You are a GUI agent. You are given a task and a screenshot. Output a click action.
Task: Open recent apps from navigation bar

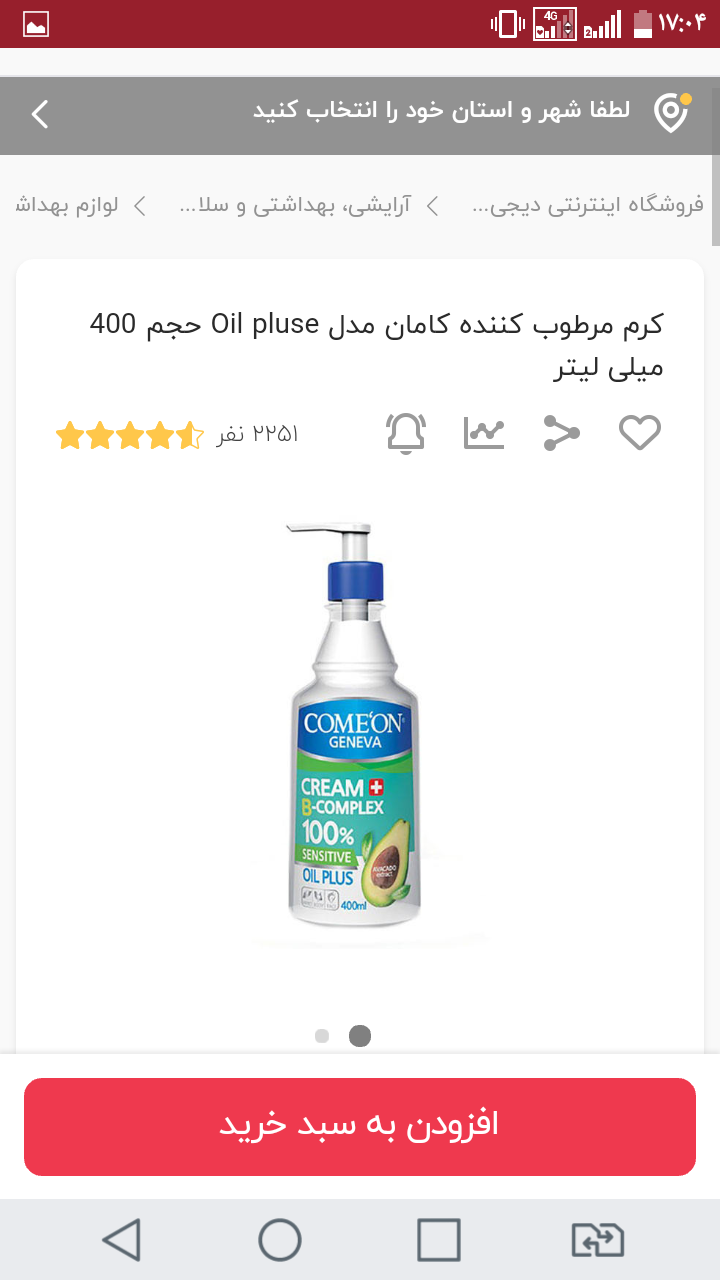[438, 1240]
